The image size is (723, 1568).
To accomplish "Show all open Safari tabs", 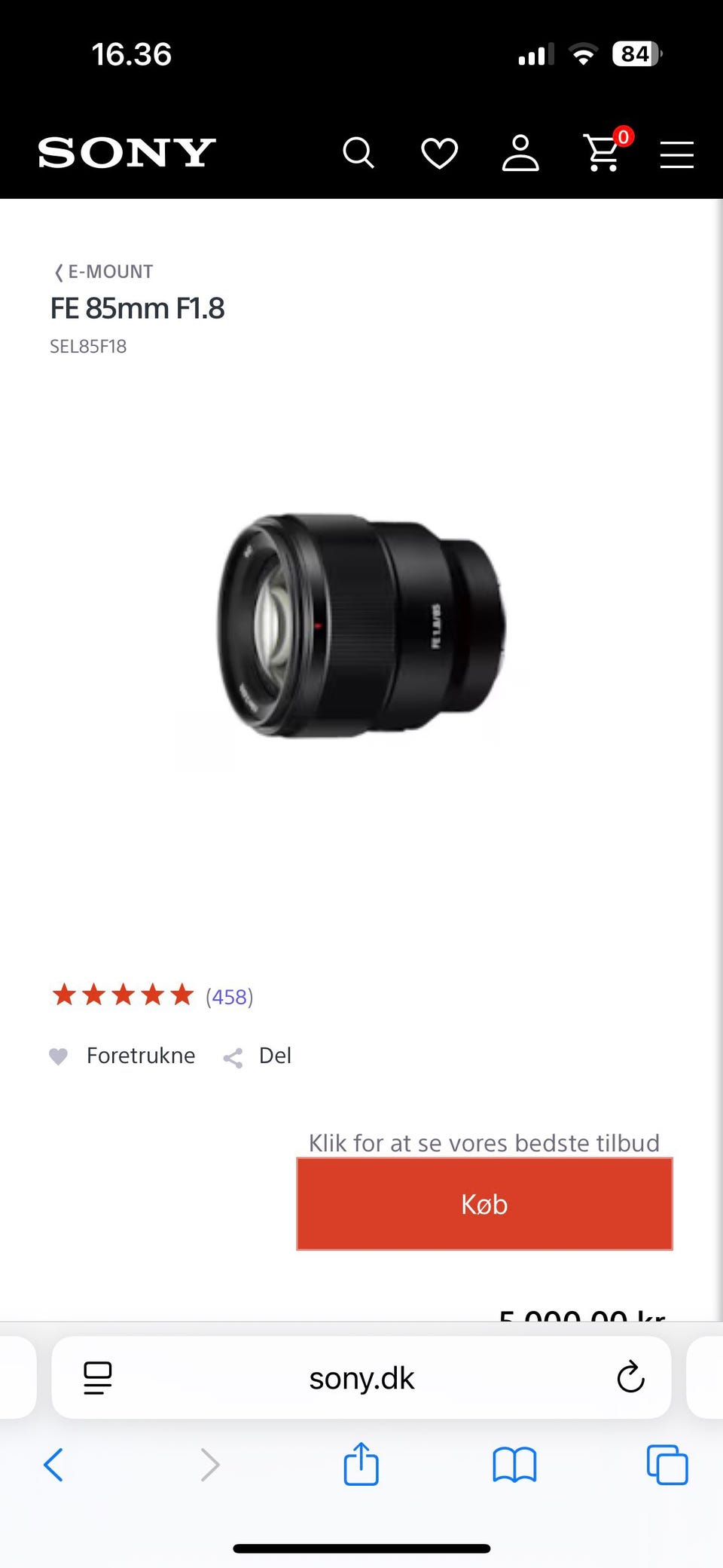I will (667, 1466).
